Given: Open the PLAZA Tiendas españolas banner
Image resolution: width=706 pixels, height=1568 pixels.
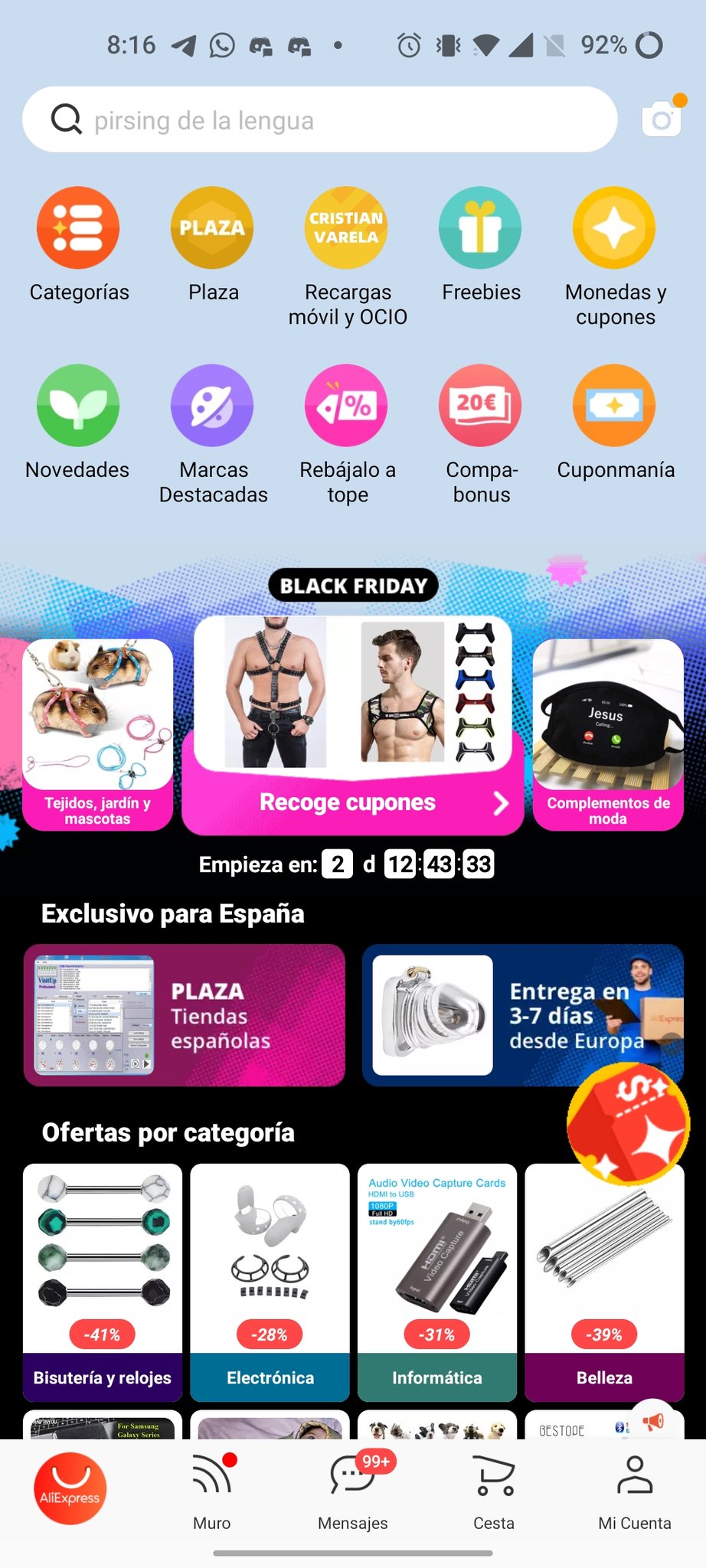Looking at the screenshot, I should click(x=185, y=1014).
